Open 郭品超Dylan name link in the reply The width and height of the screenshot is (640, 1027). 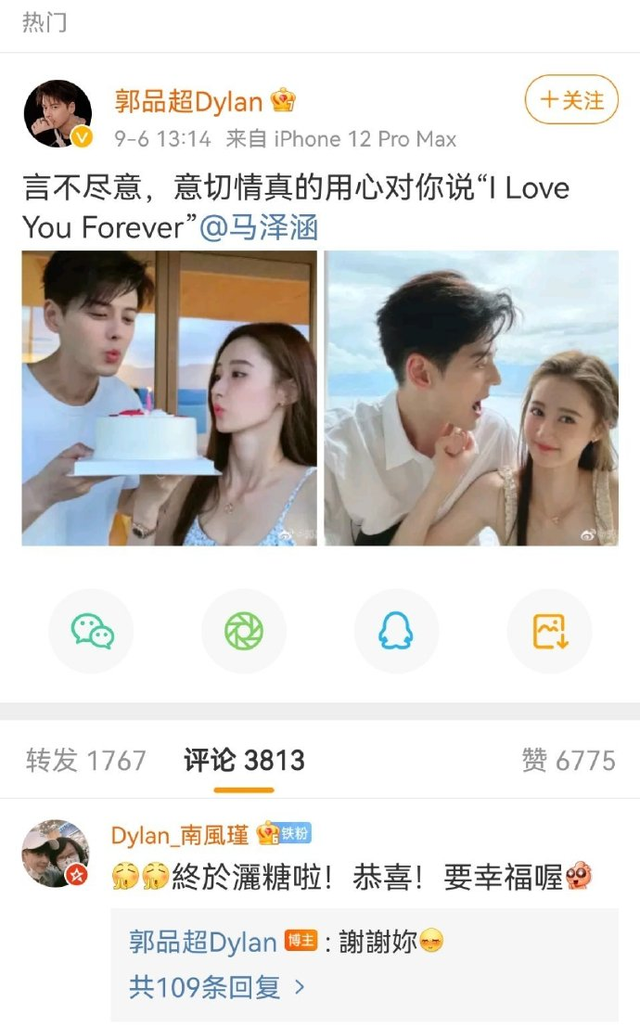pos(202,942)
